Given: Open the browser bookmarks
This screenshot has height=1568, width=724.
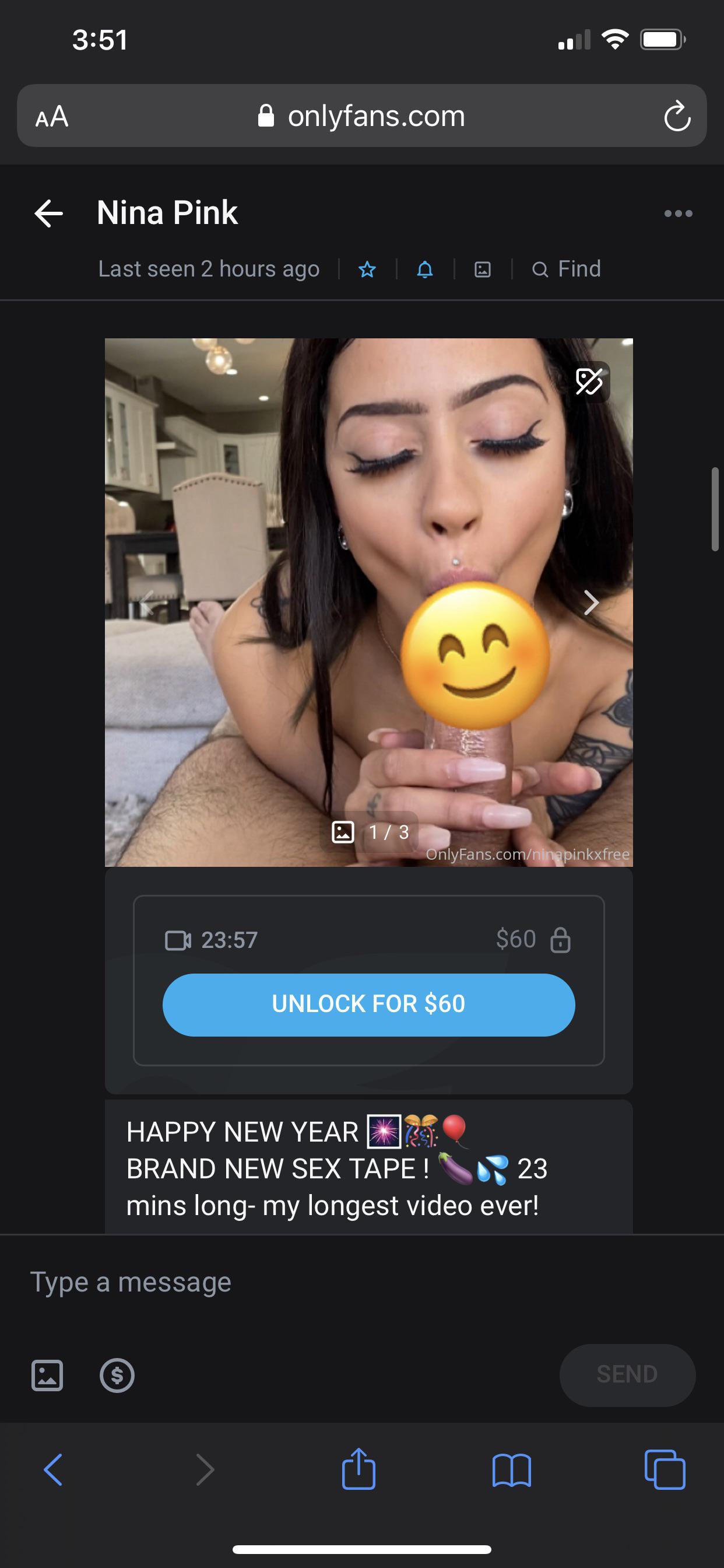Looking at the screenshot, I should tap(512, 1471).
